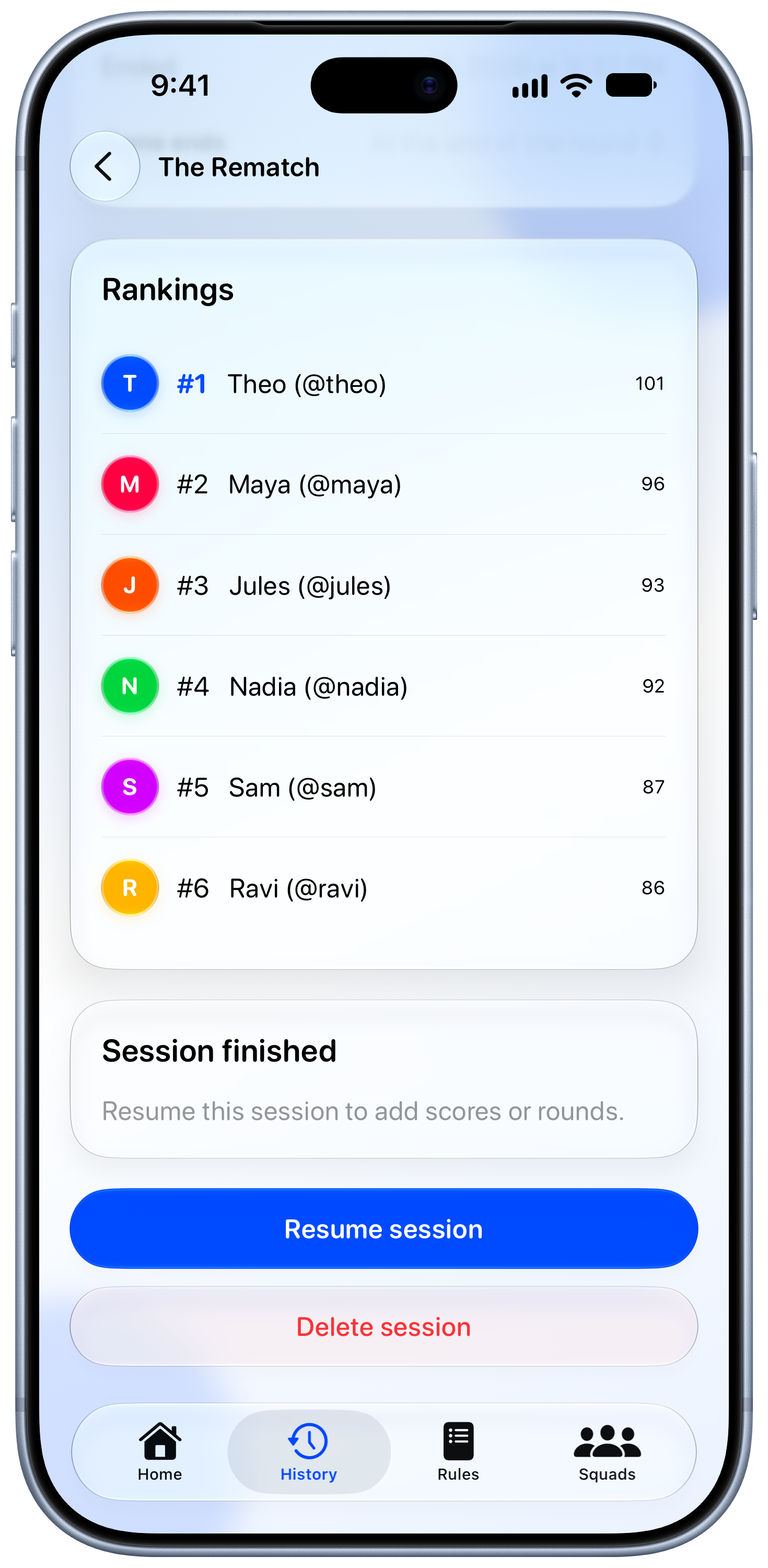
Task: Delete this session
Action: click(x=384, y=1327)
